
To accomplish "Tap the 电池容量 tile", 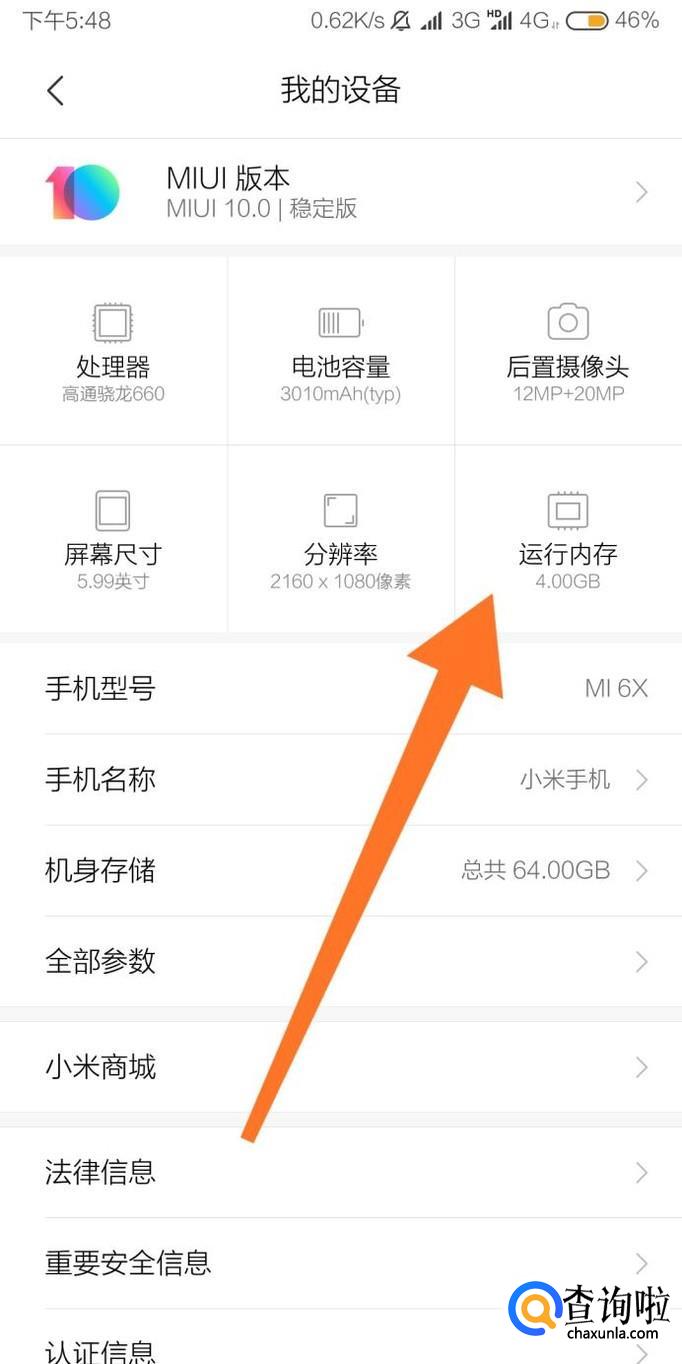I will point(340,352).
